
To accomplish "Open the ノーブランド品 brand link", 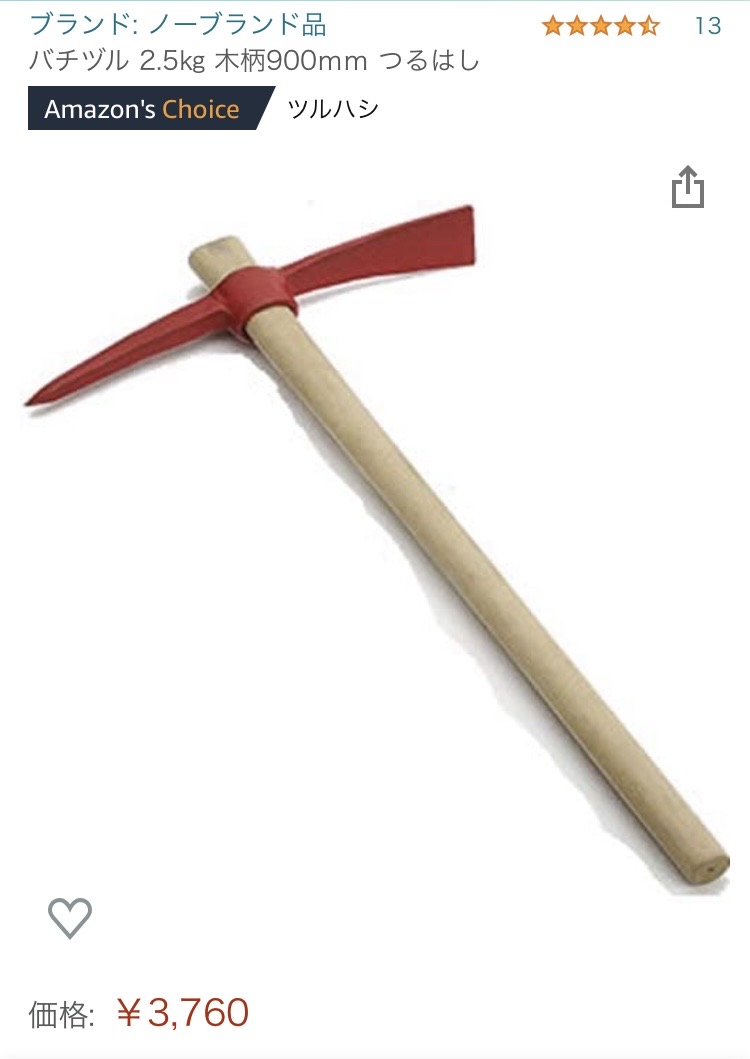I will point(178,25).
